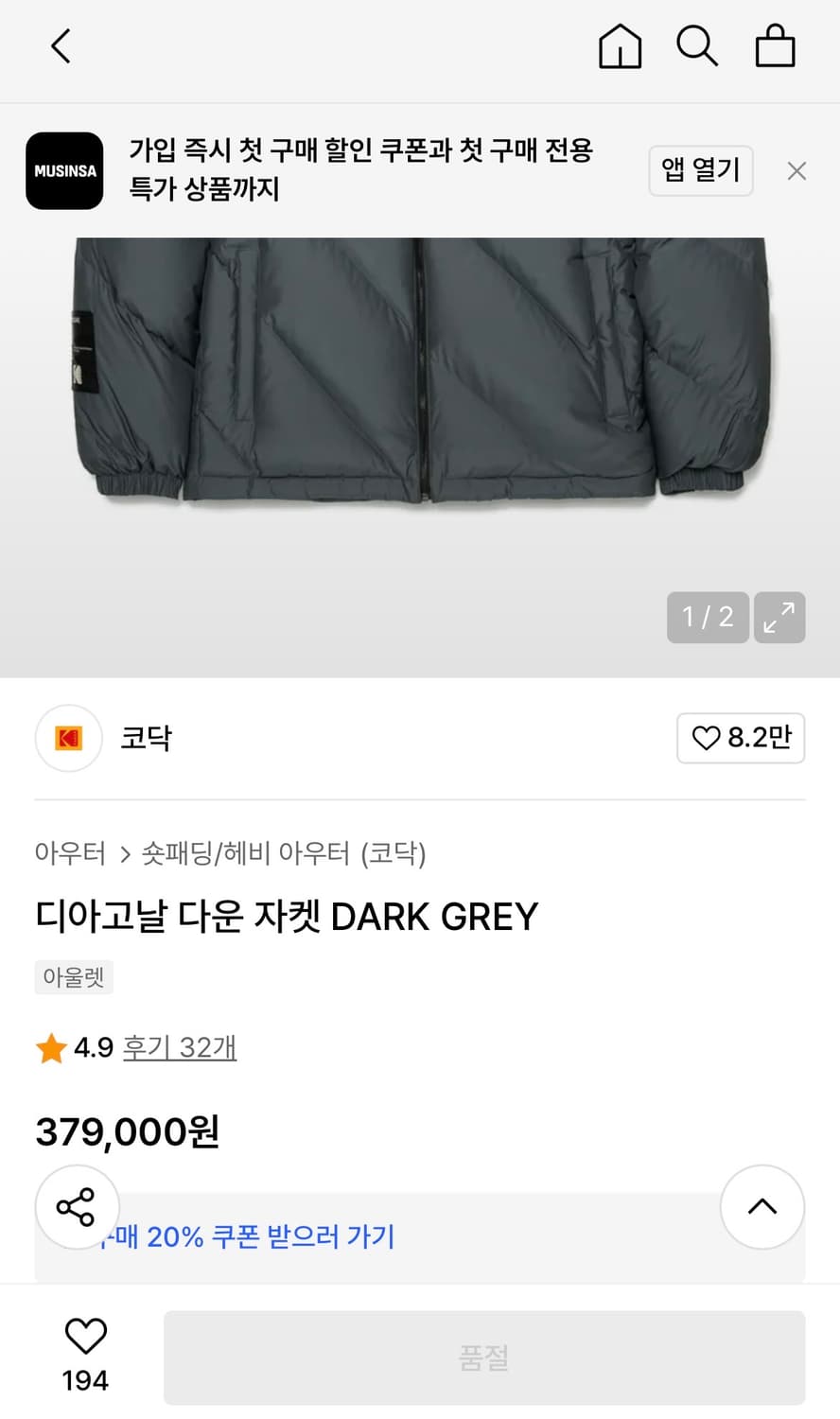The image size is (840, 1419).
Task: Expand the product image to fullscreen
Action: pos(779,617)
